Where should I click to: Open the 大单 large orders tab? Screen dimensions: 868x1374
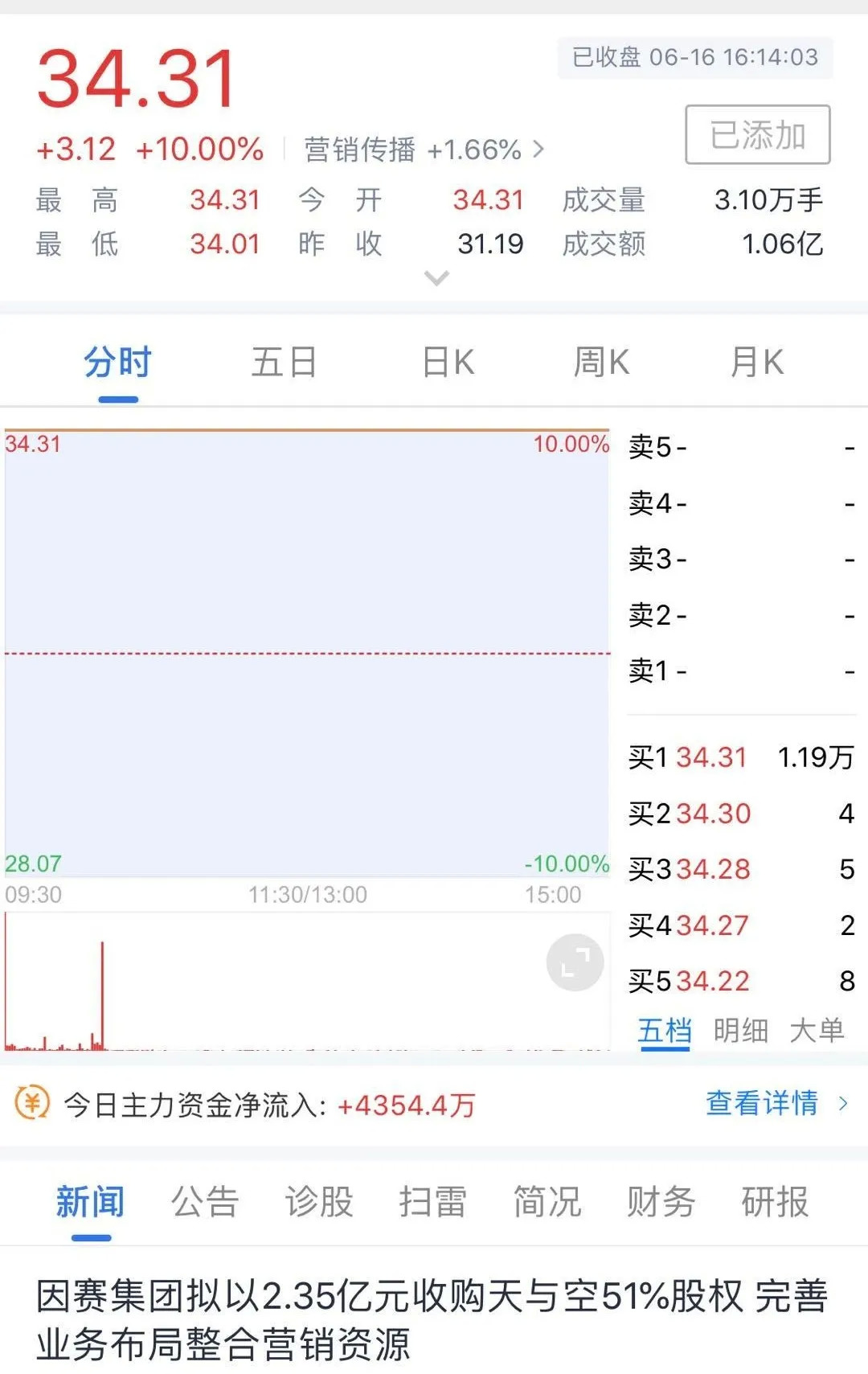[817, 1030]
